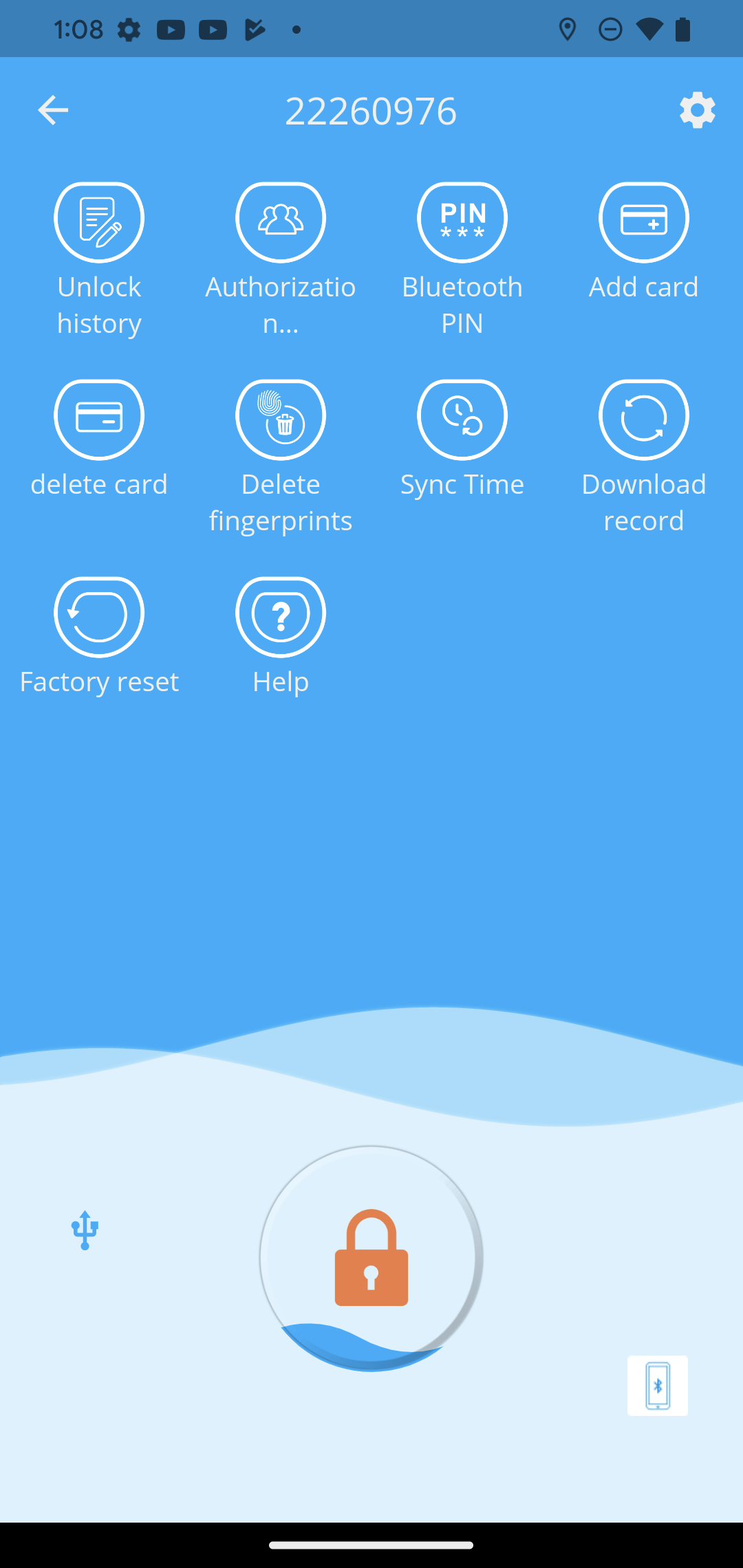Choose delete card option
The height and width of the screenshot is (1568, 743).
(x=99, y=420)
